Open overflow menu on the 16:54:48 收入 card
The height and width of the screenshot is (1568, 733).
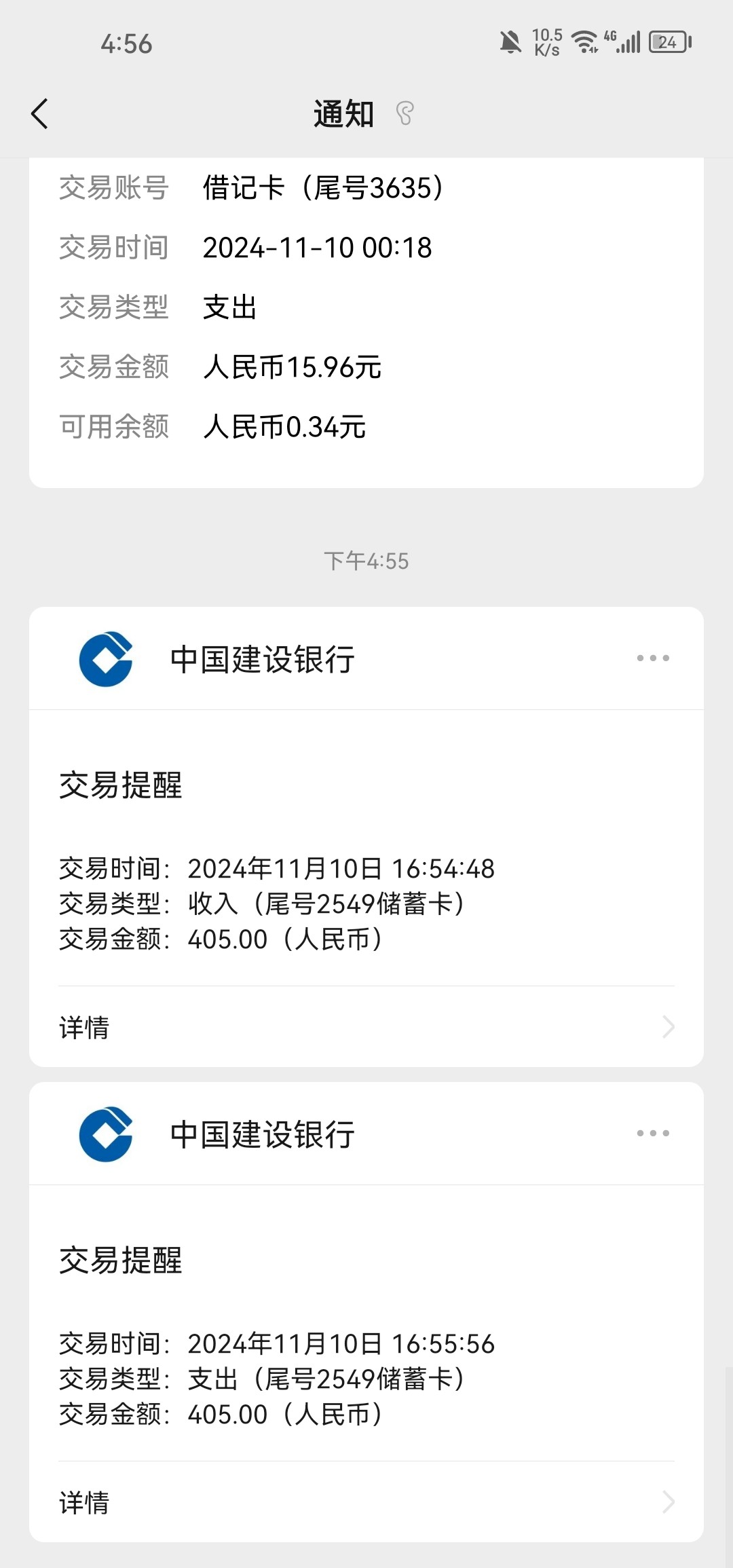[653, 658]
